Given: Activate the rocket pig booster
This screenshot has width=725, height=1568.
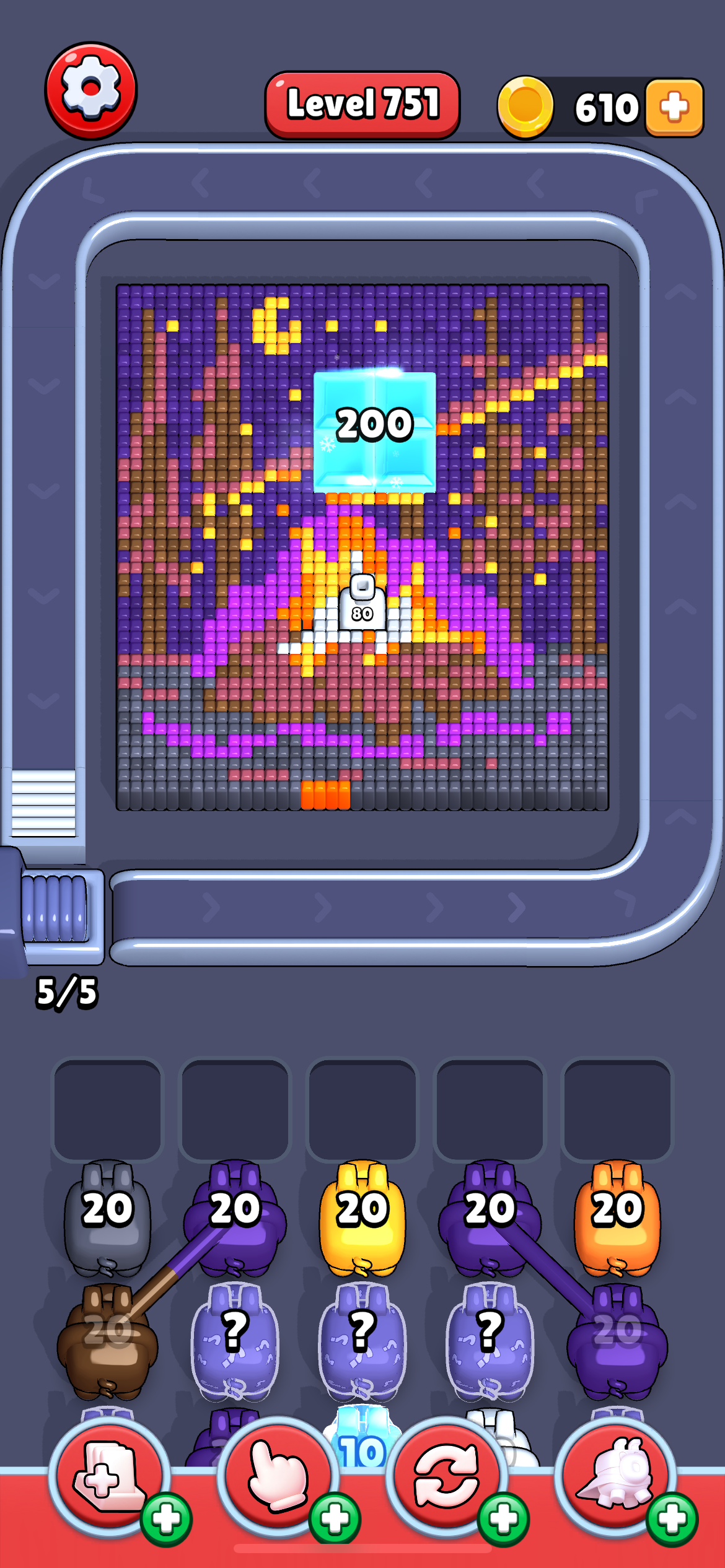Looking at the screenshot, I should point(615,1477).
